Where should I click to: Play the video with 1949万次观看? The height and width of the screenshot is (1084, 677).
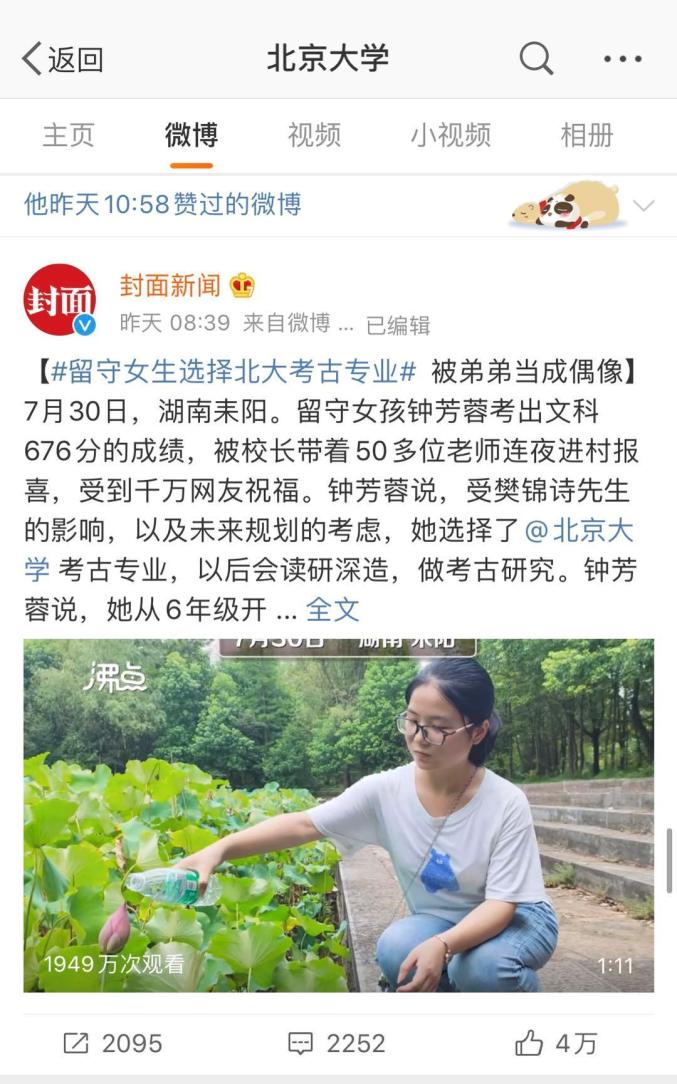pyautogui.click(x=339, y=815)
